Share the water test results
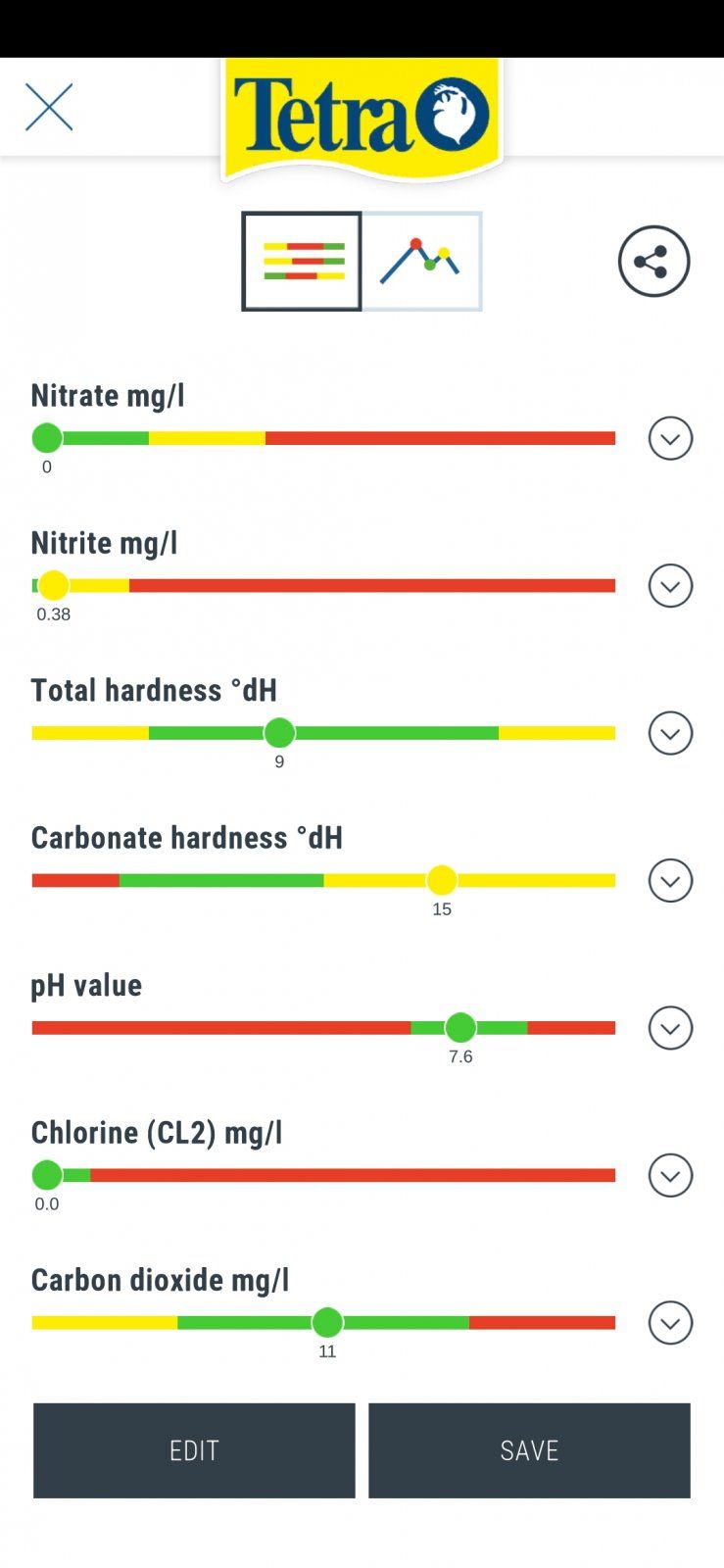Screen dimensions: 724x1568 click(x=653, y=262)
